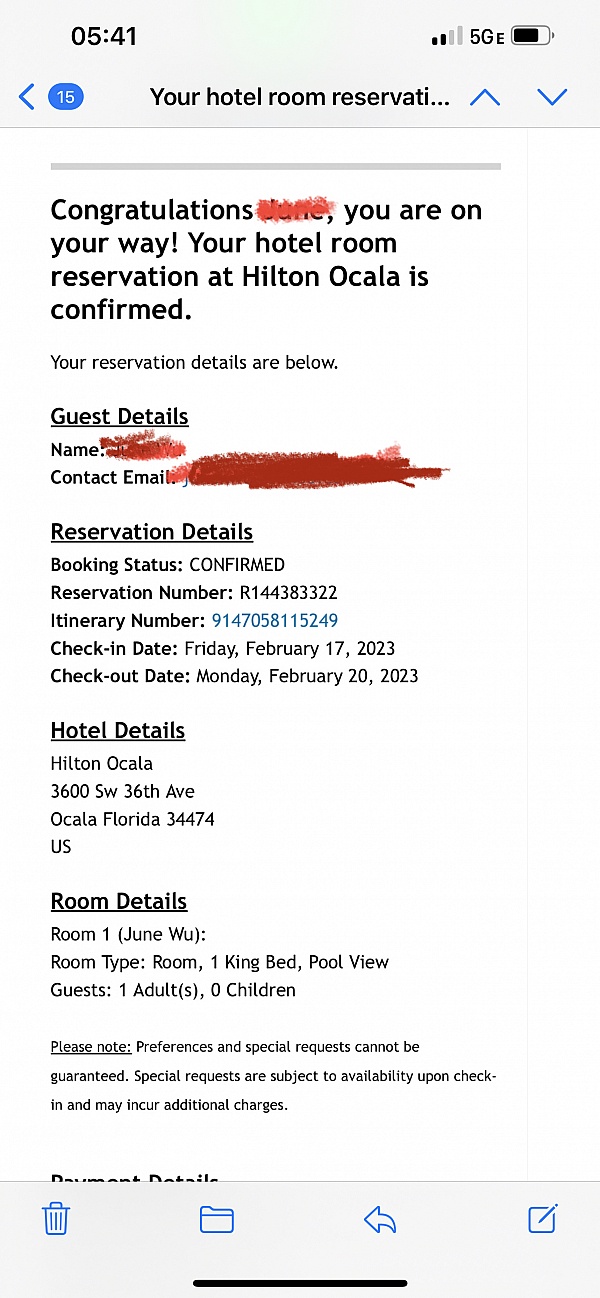Screen dimensions: 600x1298
Task: Go back to the inbox
Action: coord(50,97)
